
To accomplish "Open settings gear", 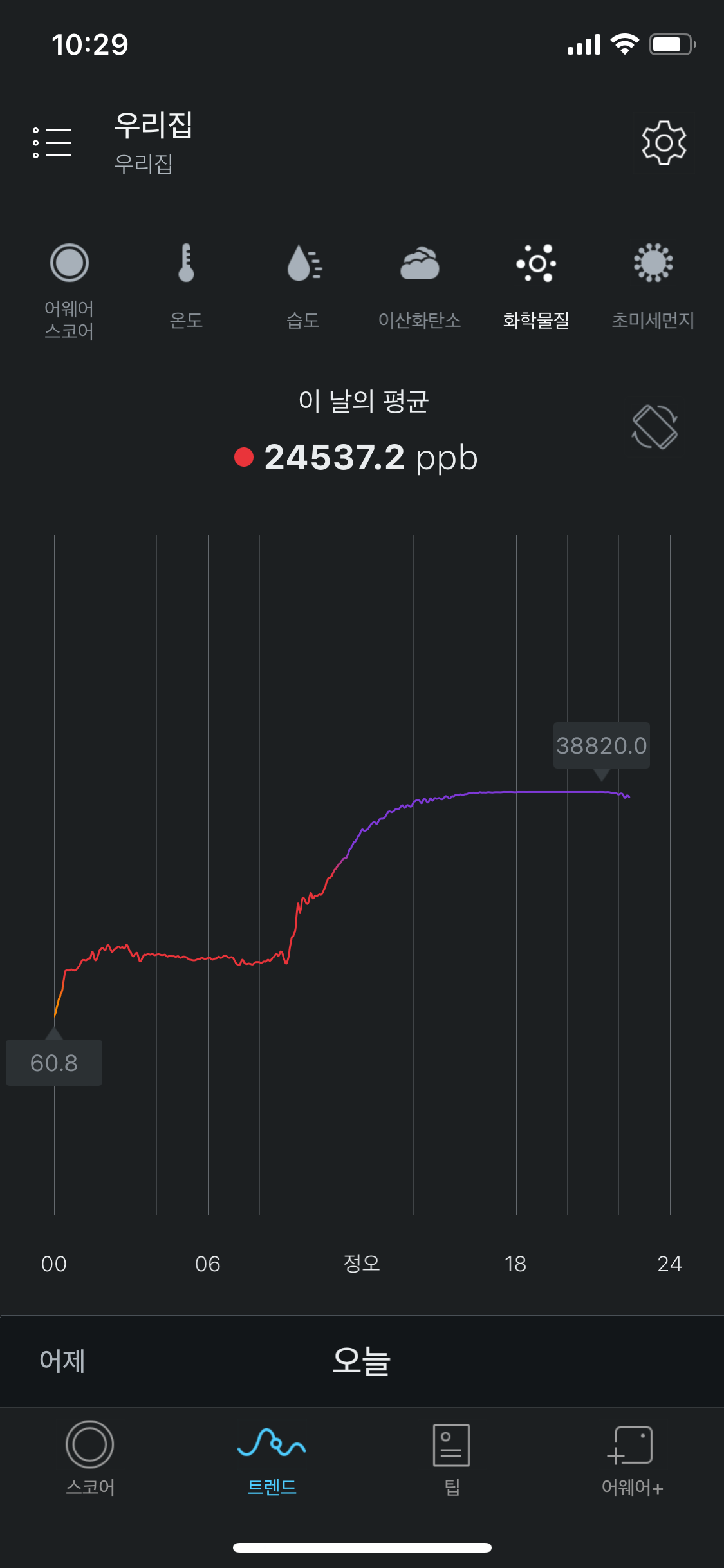I will tap(664, 142).
